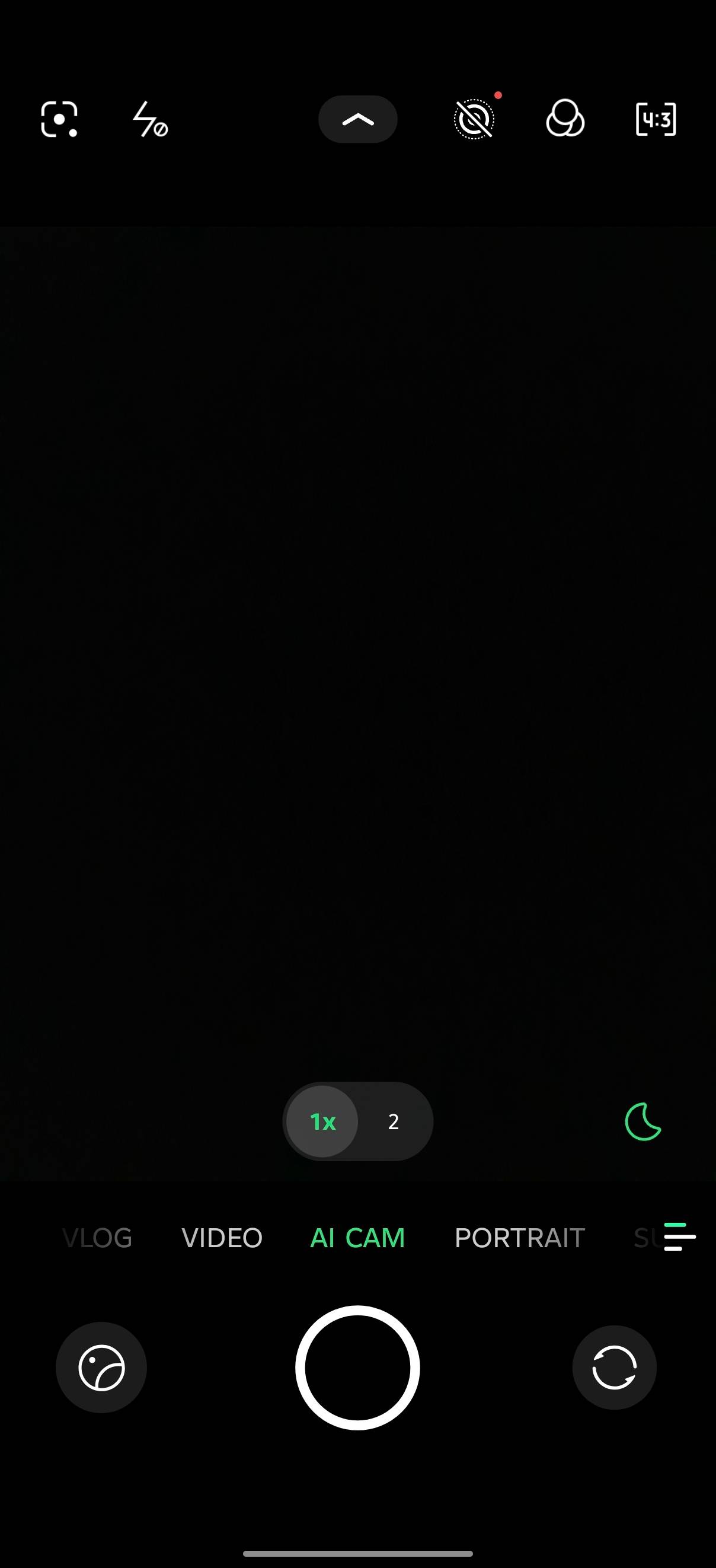Switch to VIDEO mode

click(222, 1238)
